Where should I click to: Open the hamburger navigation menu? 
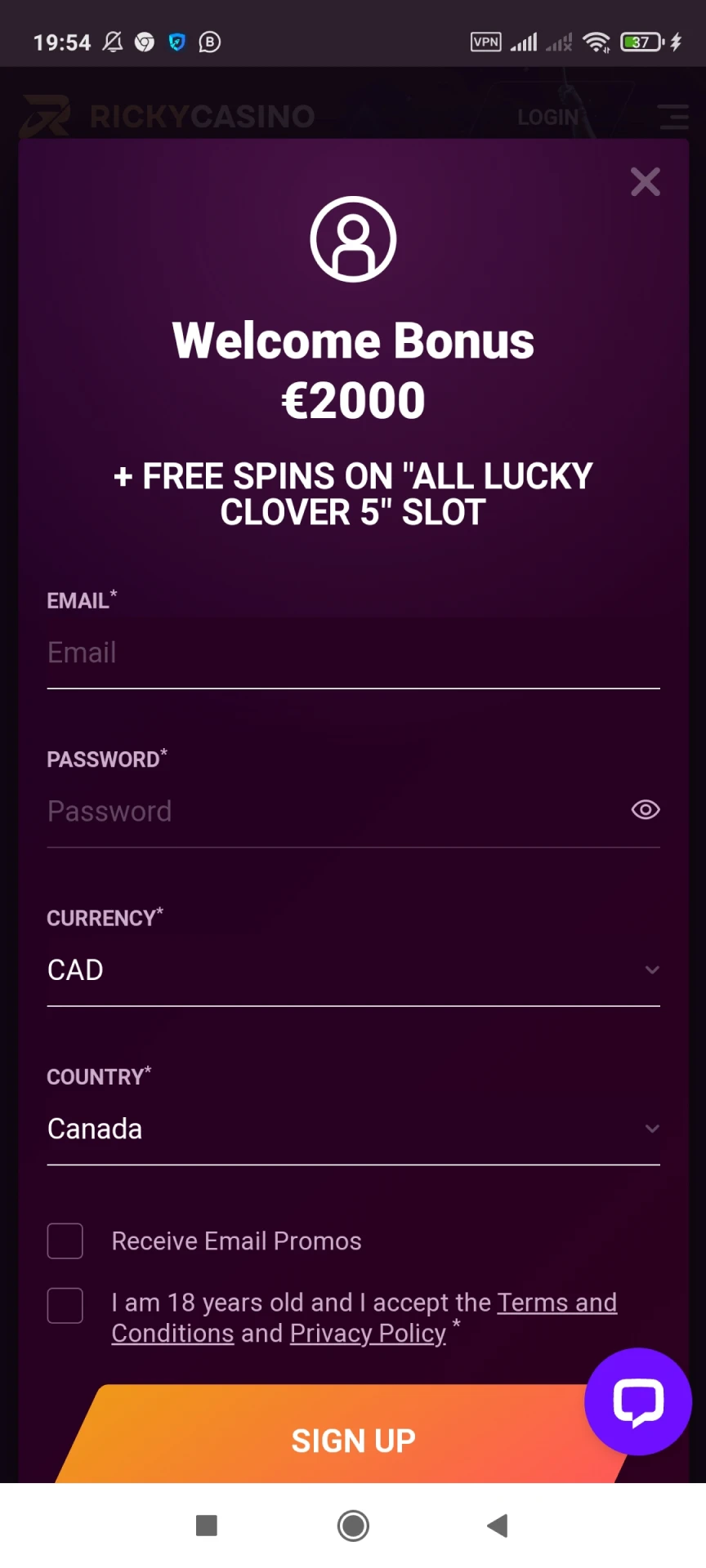(672, 117)
